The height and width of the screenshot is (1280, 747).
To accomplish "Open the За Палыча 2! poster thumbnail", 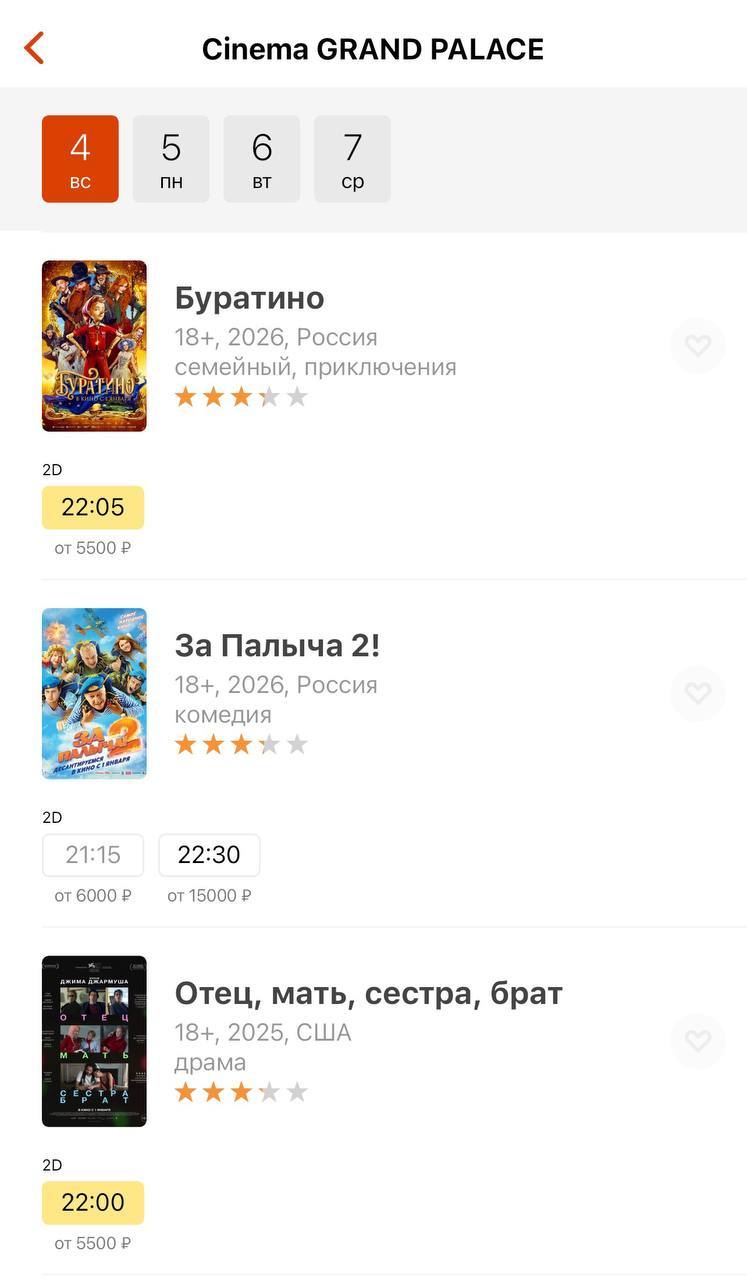I will pyautogui.click(x=93, y=692).
